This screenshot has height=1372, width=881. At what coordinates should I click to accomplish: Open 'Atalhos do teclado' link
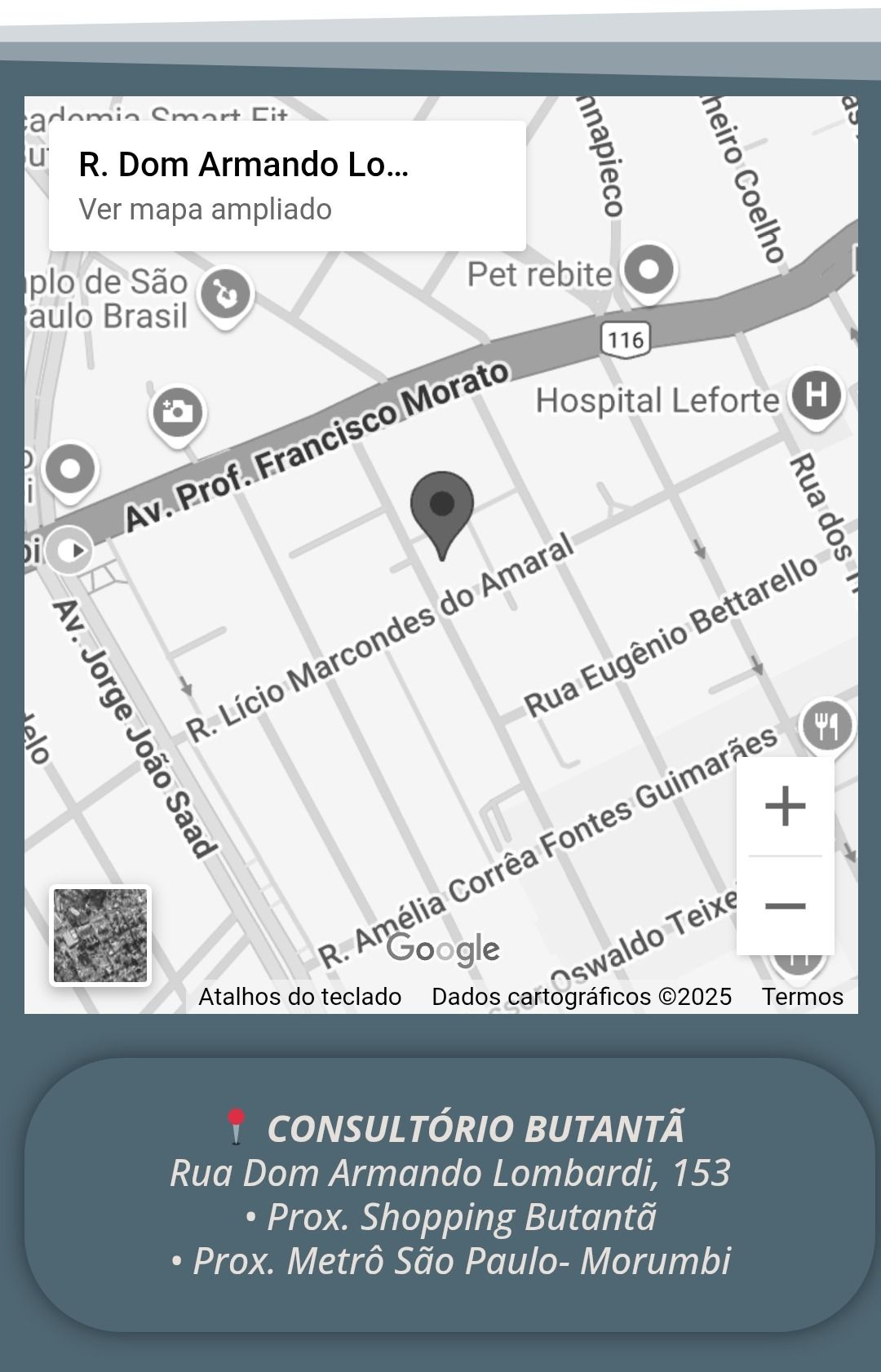(300, 996)
